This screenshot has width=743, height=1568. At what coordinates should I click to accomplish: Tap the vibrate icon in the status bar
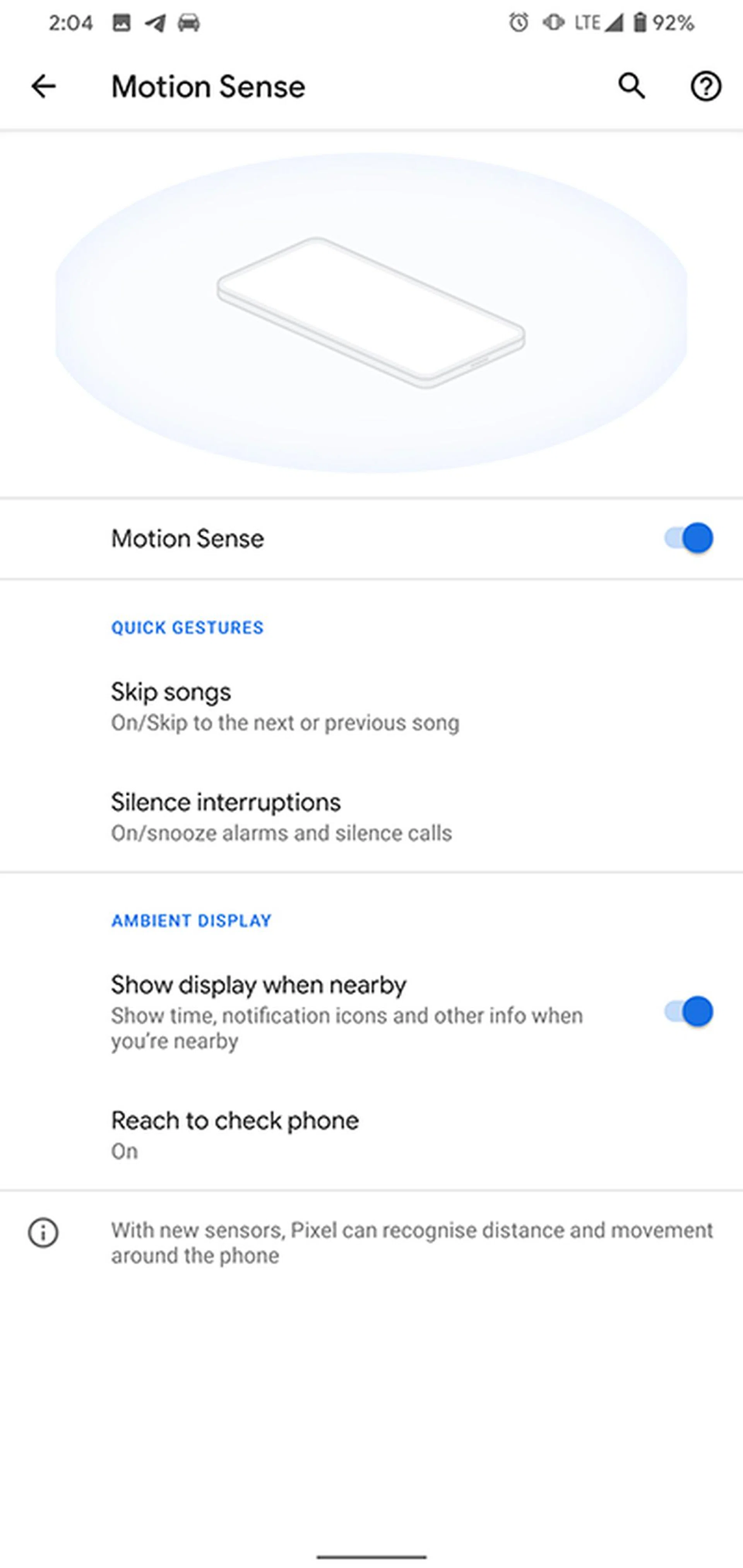click(x=553, y=22)
